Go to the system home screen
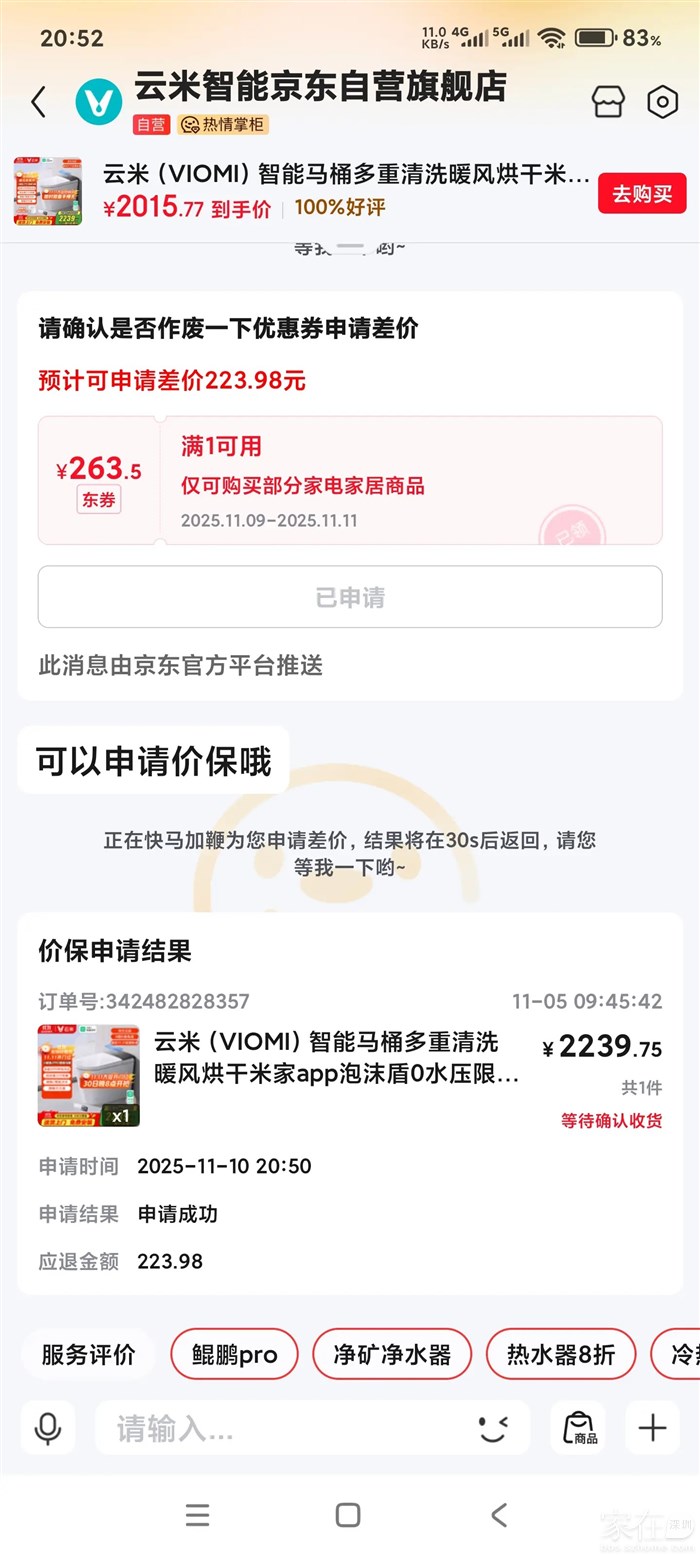The image size is (700, 1555). (x=348, y=1514)
